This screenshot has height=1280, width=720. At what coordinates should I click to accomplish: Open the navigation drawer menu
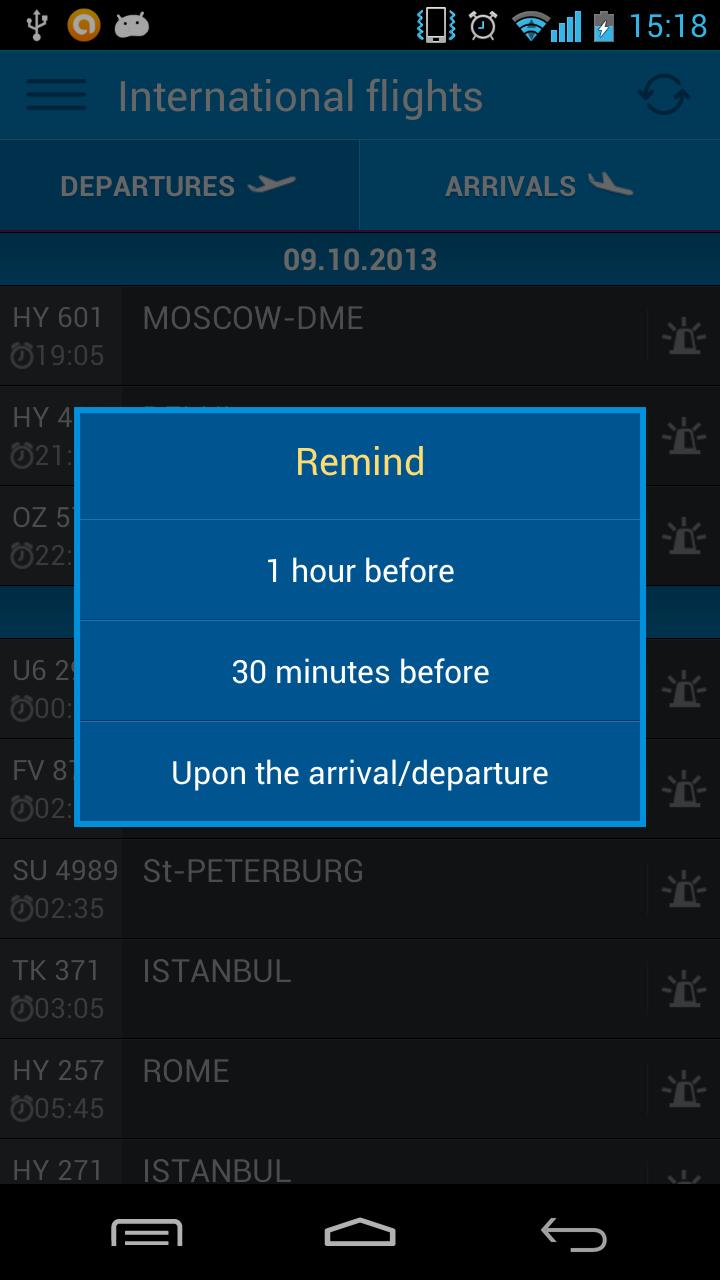(x=55, y=95)
